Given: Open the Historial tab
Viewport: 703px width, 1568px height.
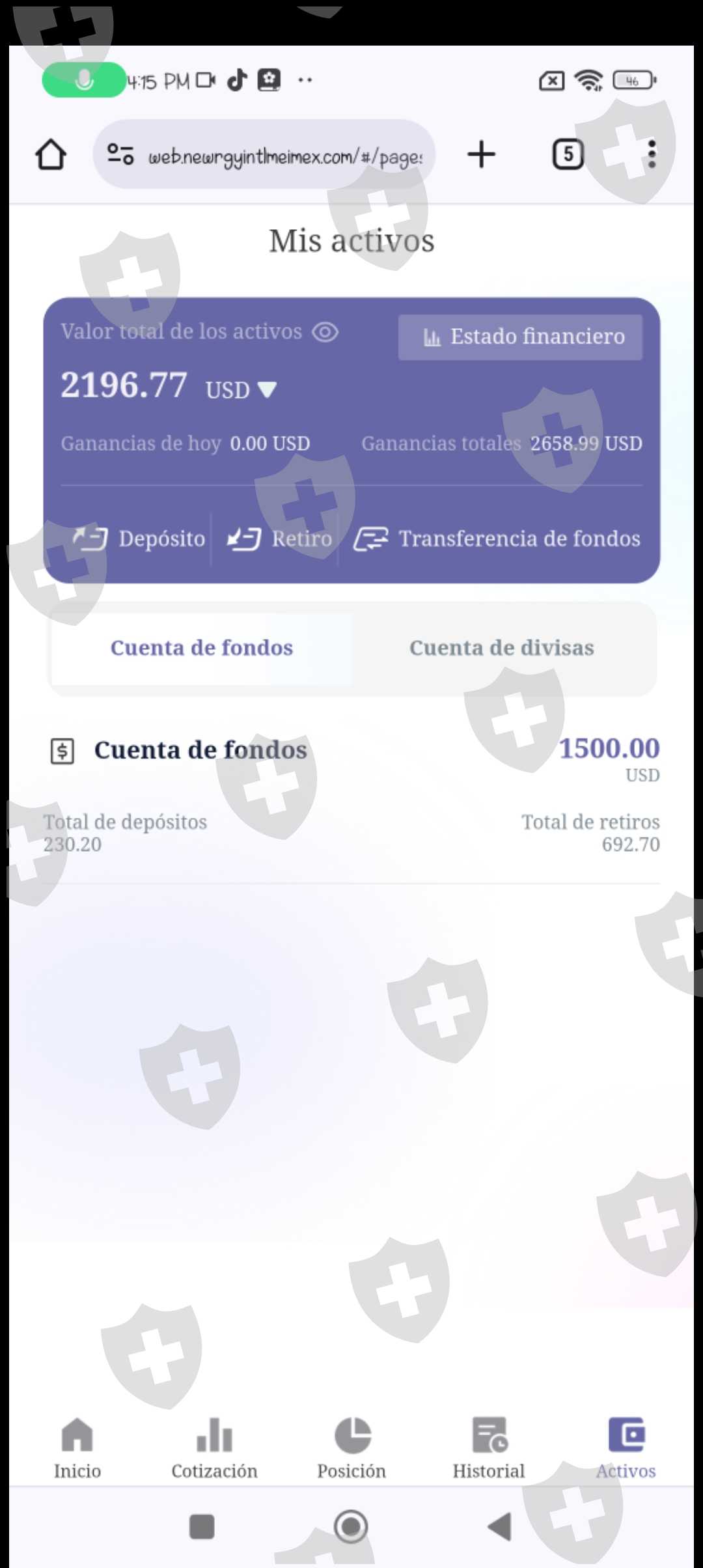Looking at the screenshot, I should pos(489,1448).
